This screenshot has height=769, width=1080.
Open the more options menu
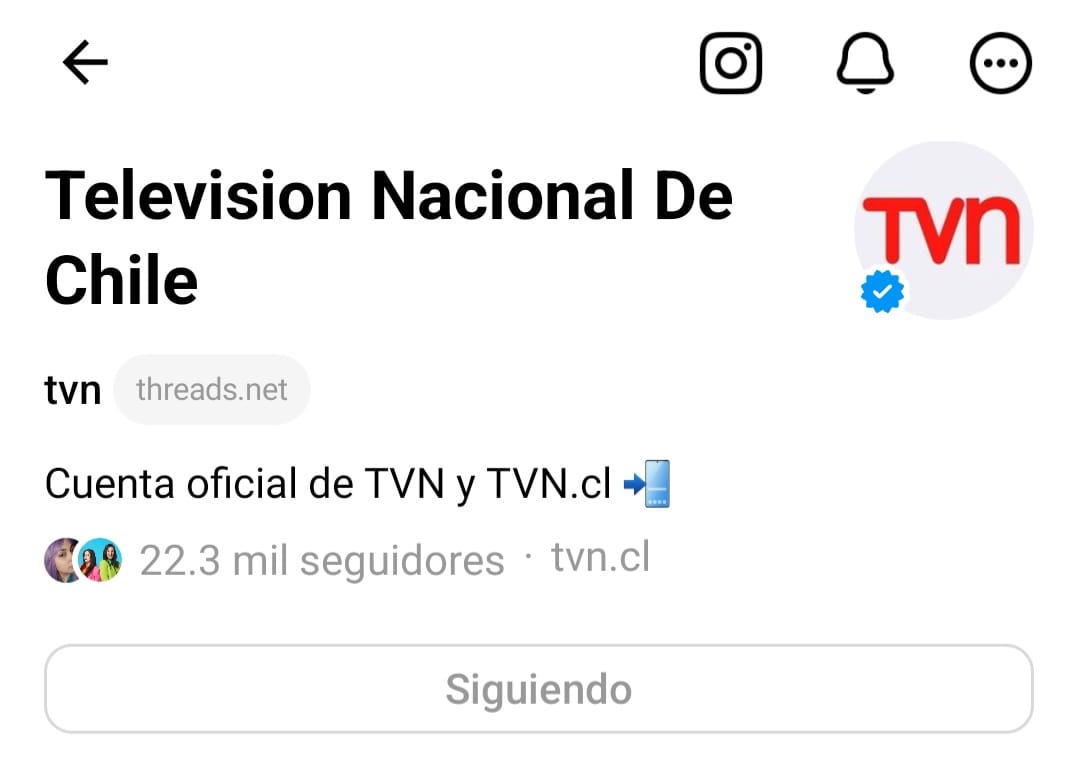(x=1001, y=64)
